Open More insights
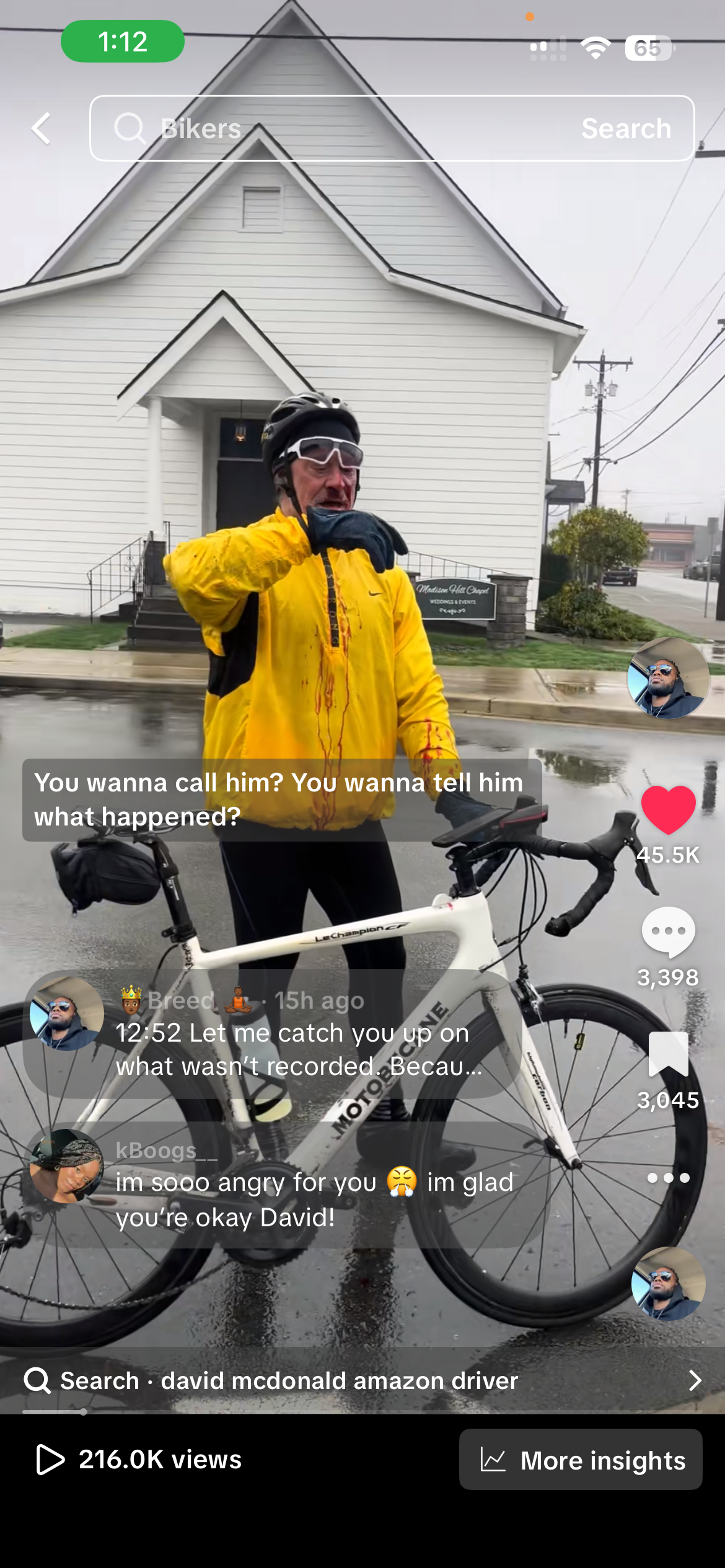 [x=581, y=1460]
